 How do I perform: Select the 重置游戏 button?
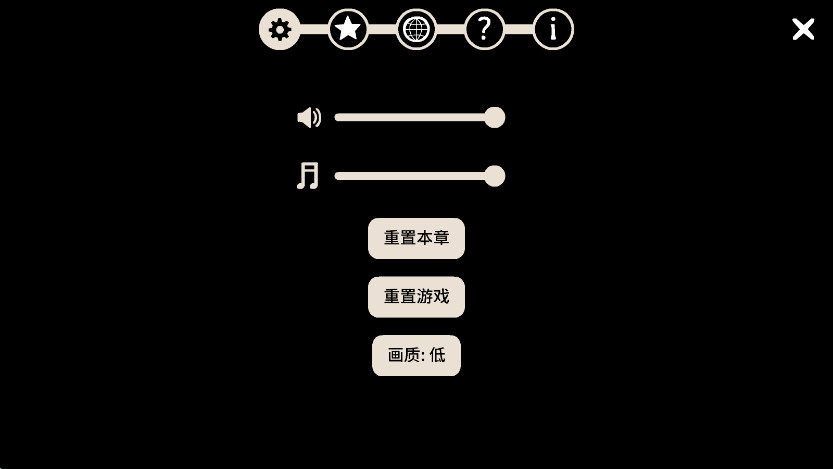pos(416,297)
